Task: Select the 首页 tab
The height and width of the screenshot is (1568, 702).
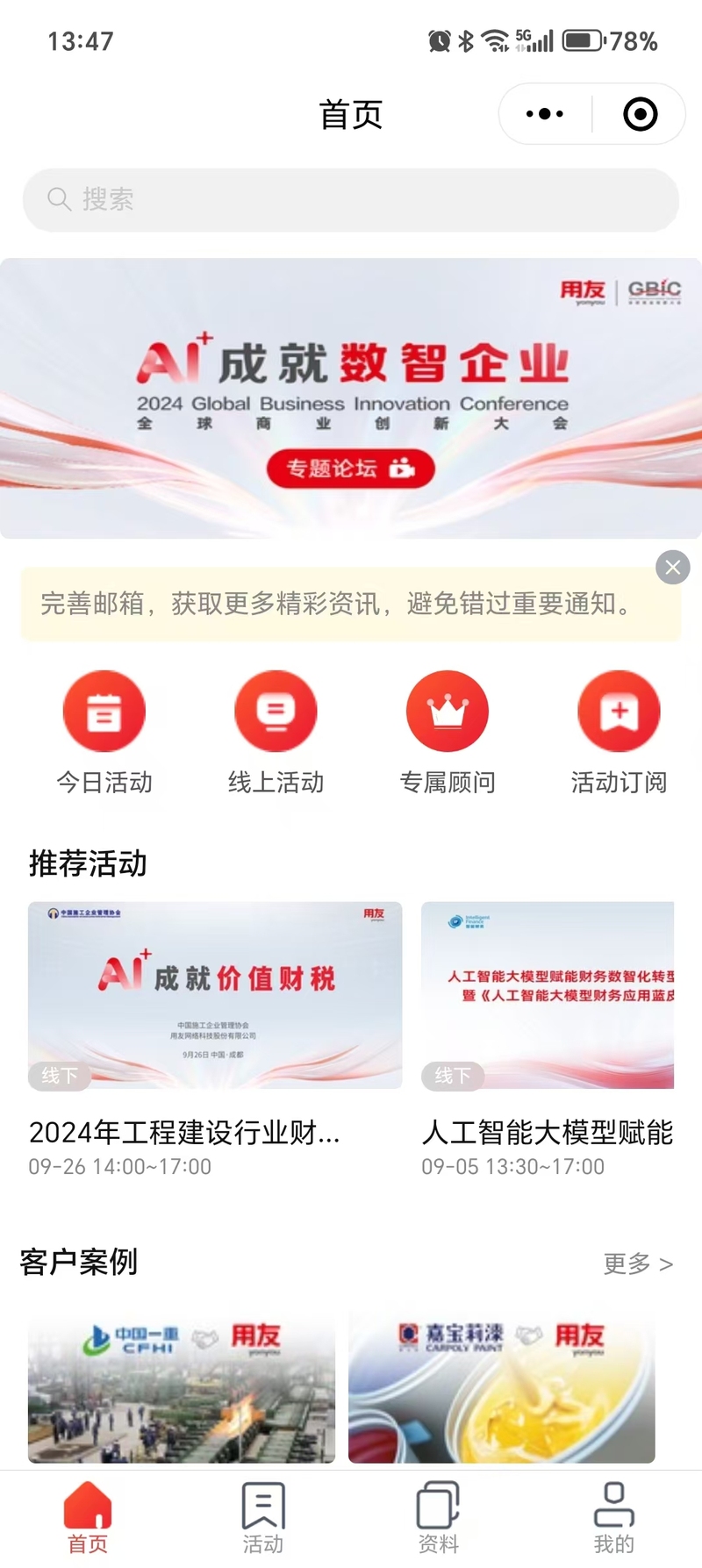Action: pyautogui.click(x=88, y=1517)
